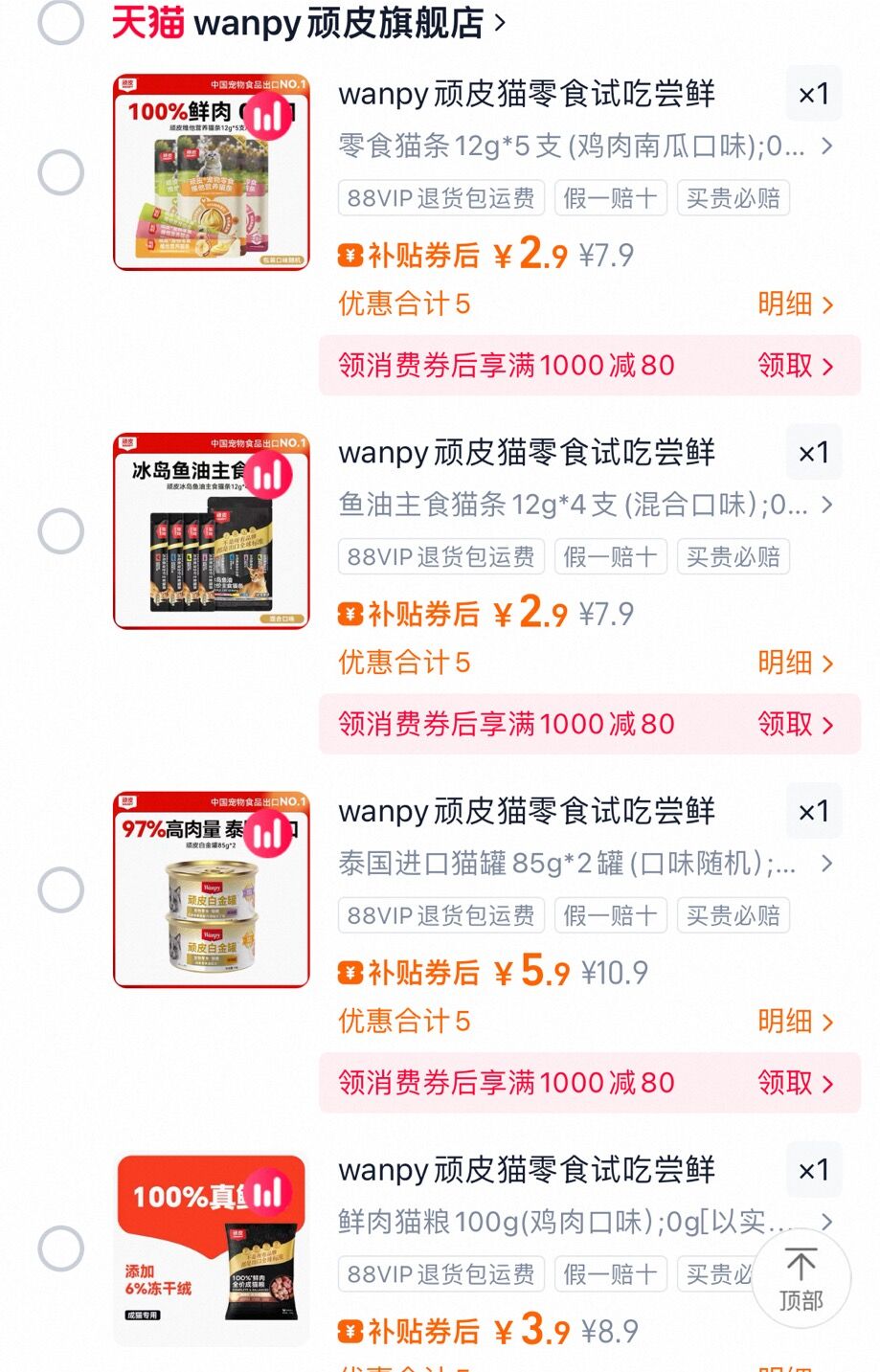
Task: Click the 88VIP退货包运费 tag on first item
Action: [x=440, y=198]
